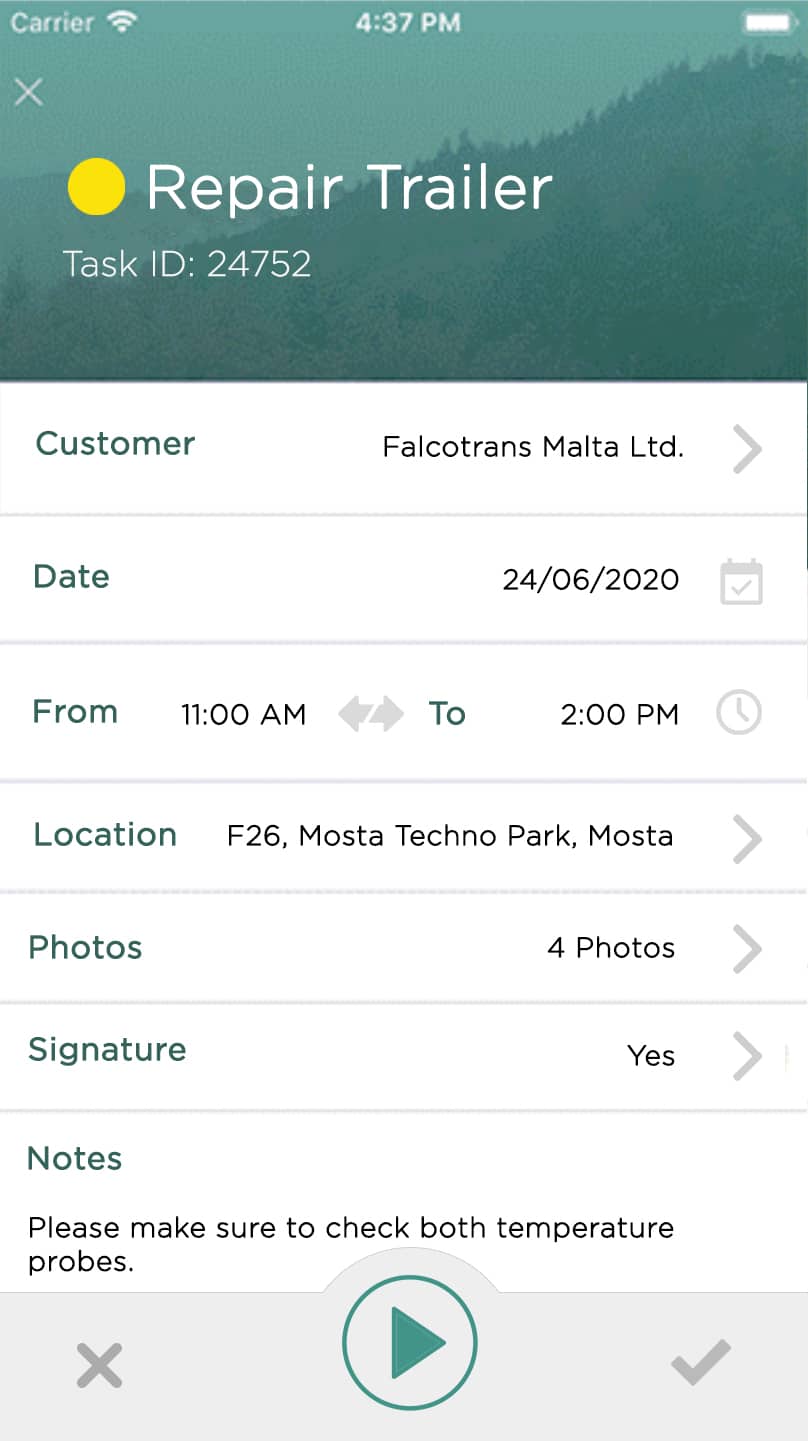Tap the clock icon to edit times
The height and width of the screenshot is (1441, 808).
pos(739,713)
